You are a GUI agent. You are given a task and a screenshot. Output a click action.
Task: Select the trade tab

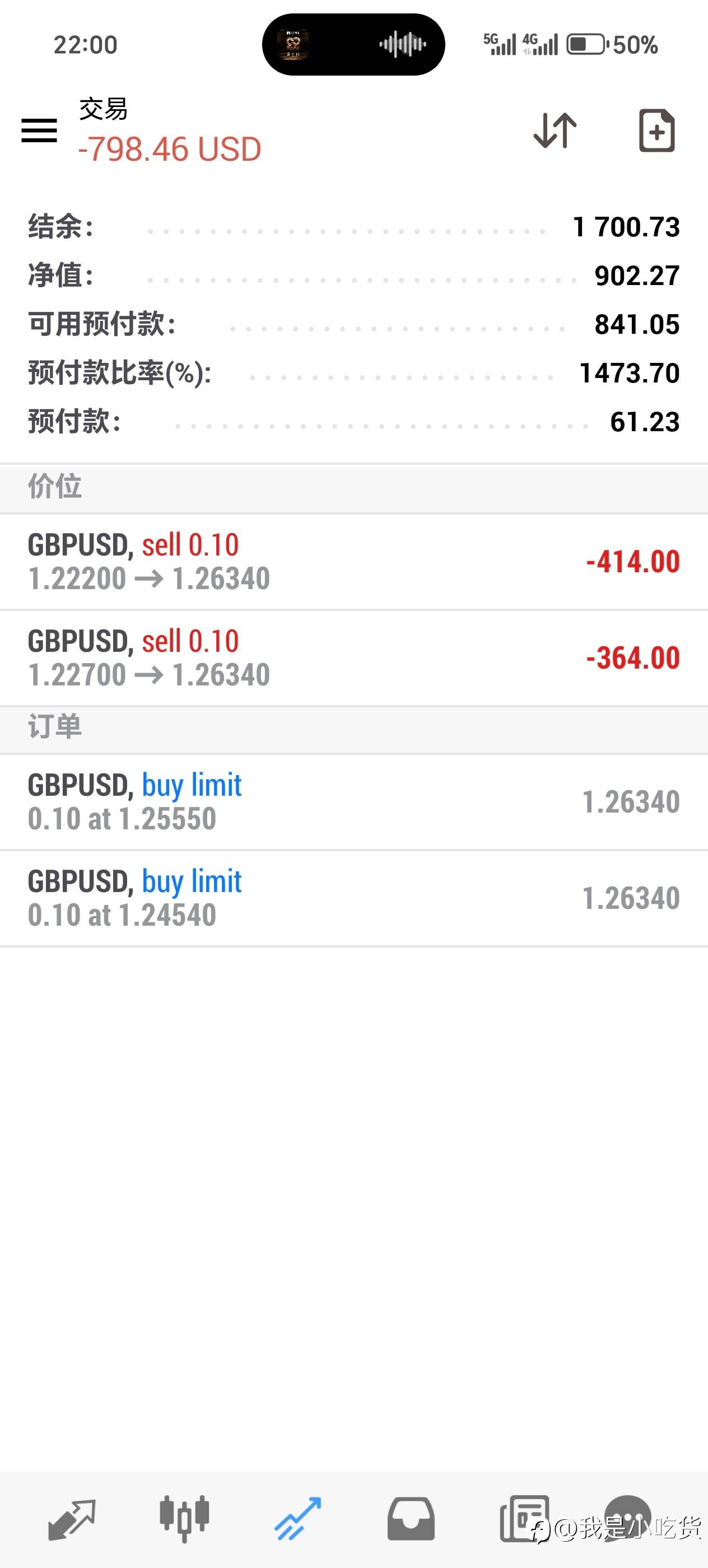(297, 1519)
